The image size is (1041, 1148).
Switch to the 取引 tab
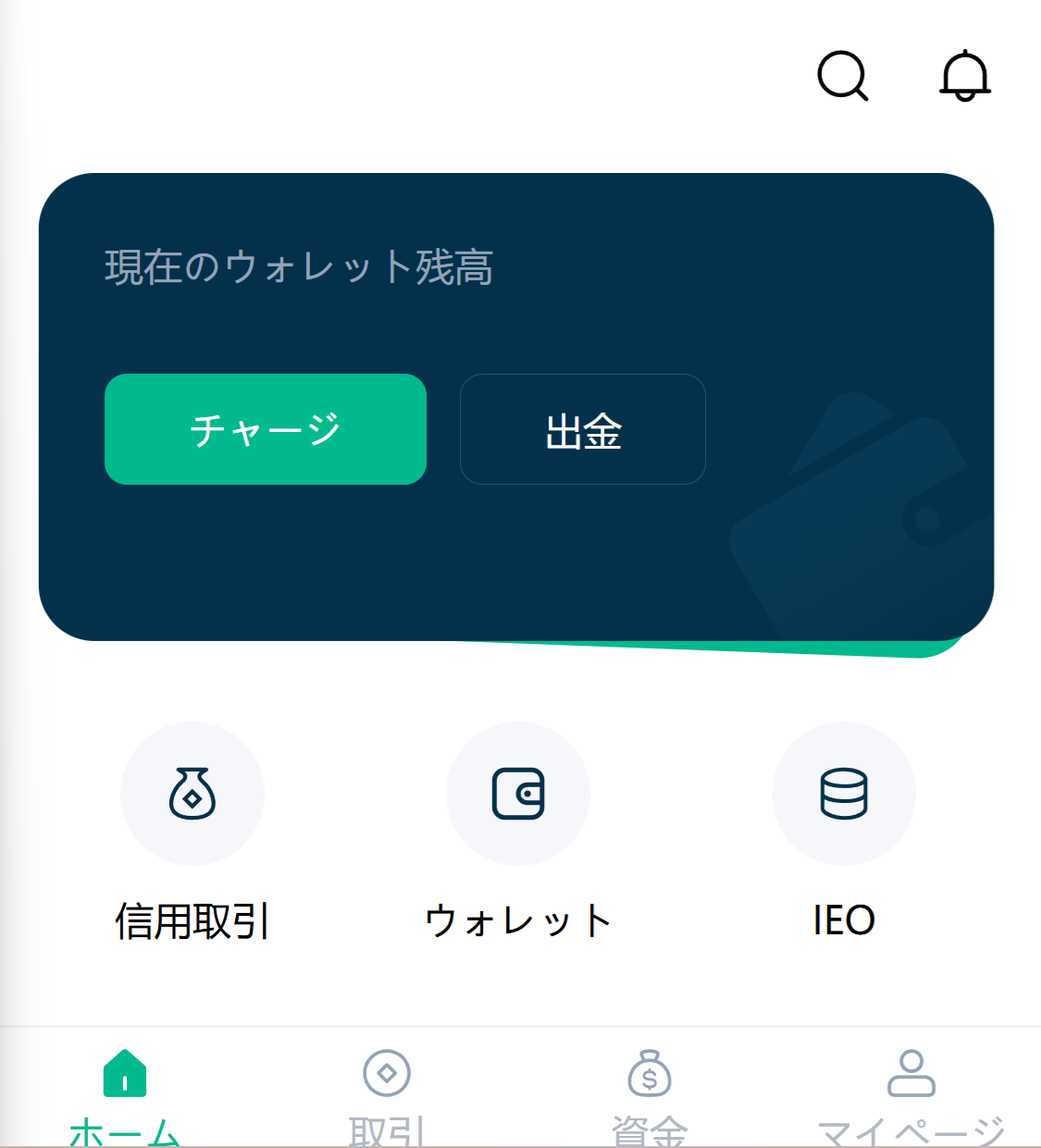pos(387,1092)
